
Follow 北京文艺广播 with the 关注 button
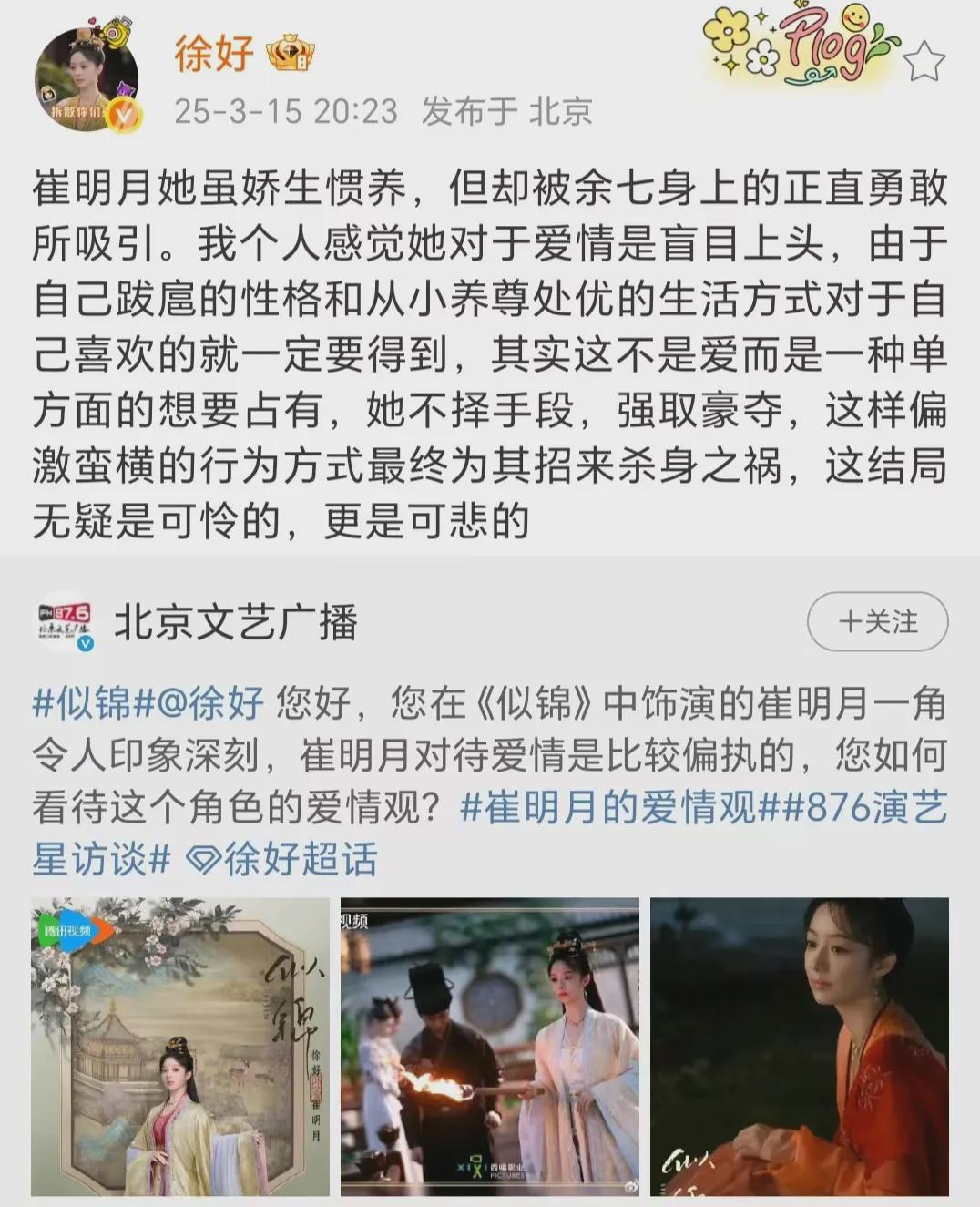coord(877,622)
